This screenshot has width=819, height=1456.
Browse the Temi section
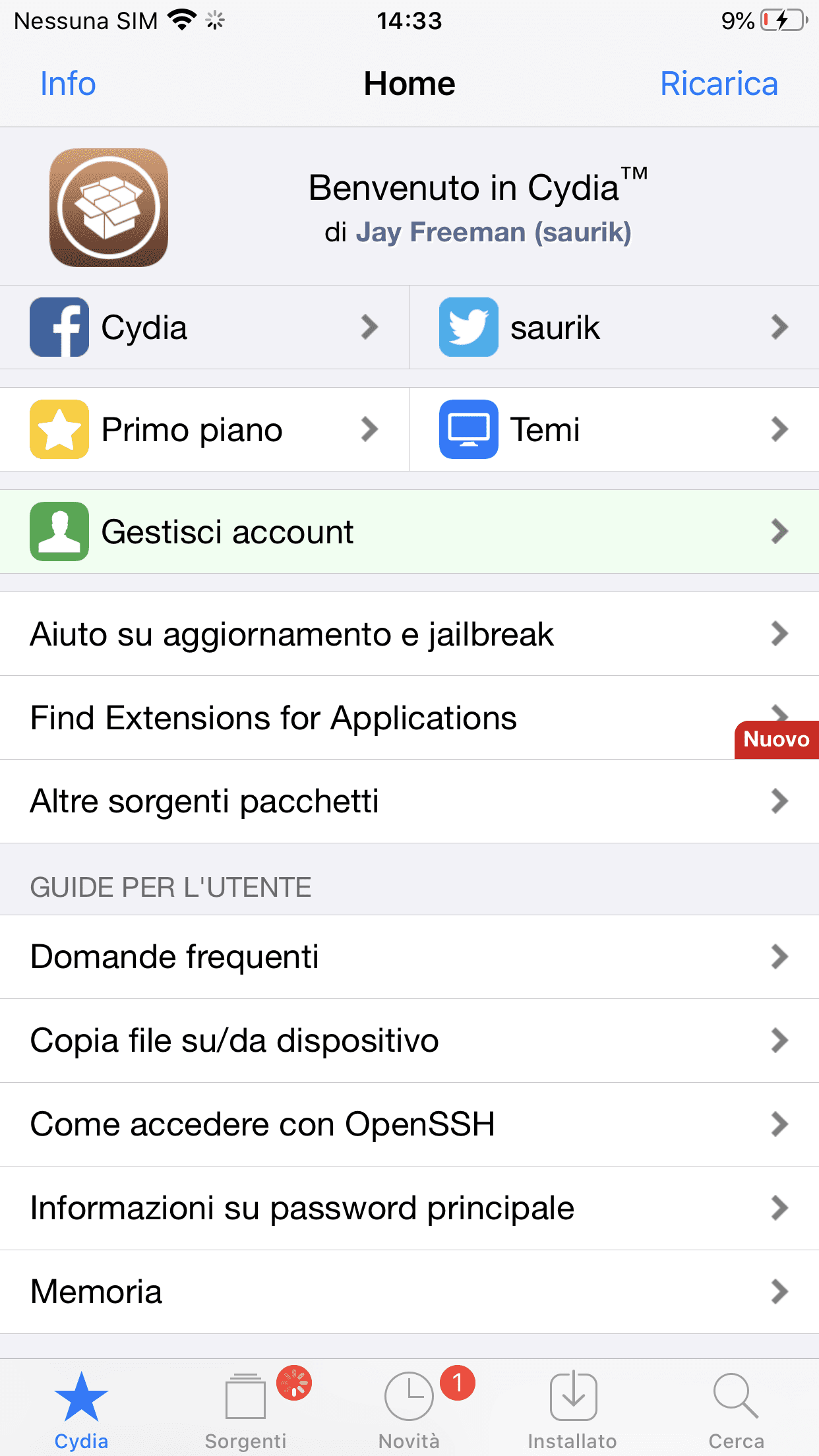pyautogui.click(x=615, y=429)
